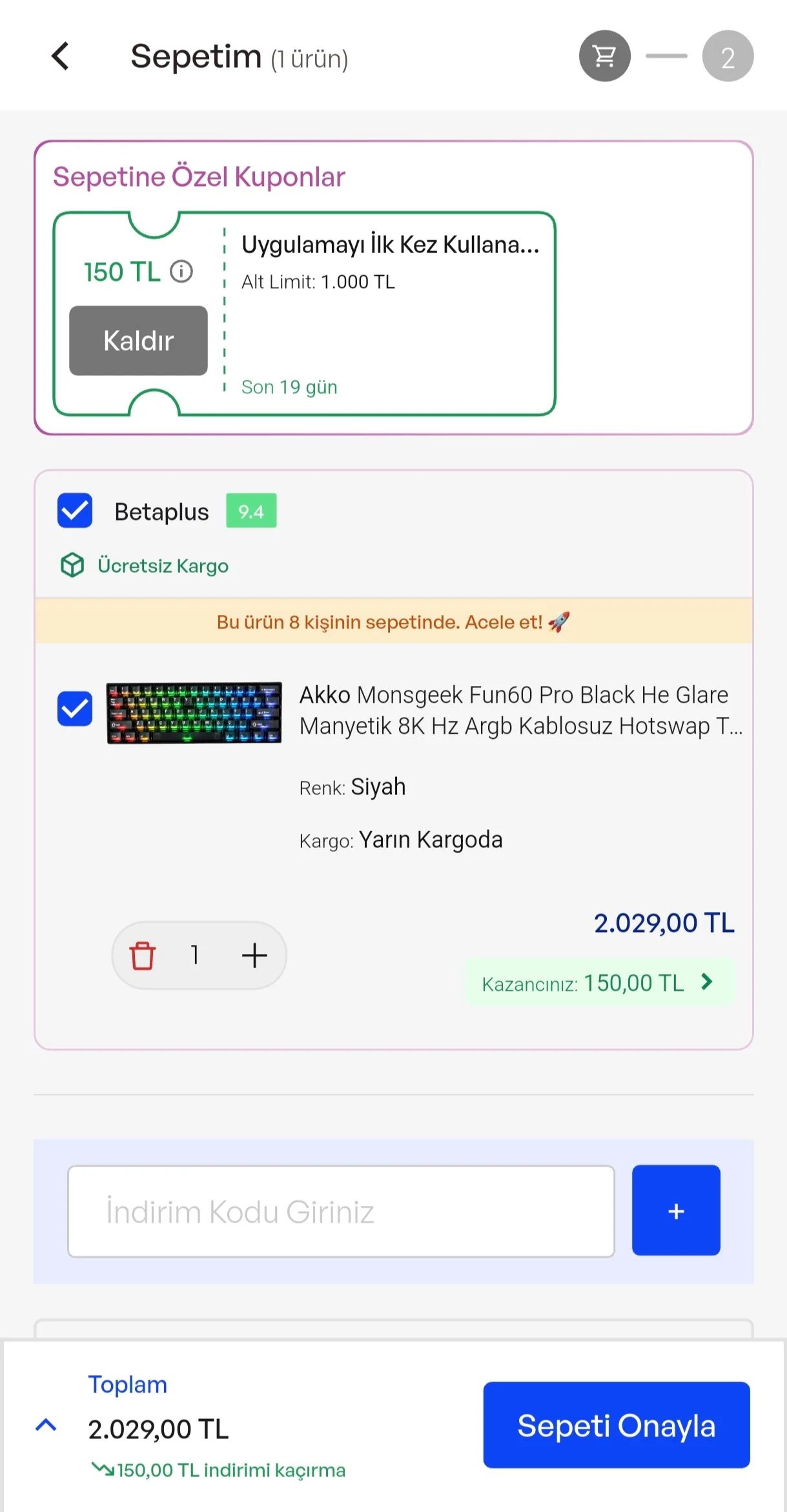
Task: Delete the keyboard from the cart
Action: click(143, 955)
